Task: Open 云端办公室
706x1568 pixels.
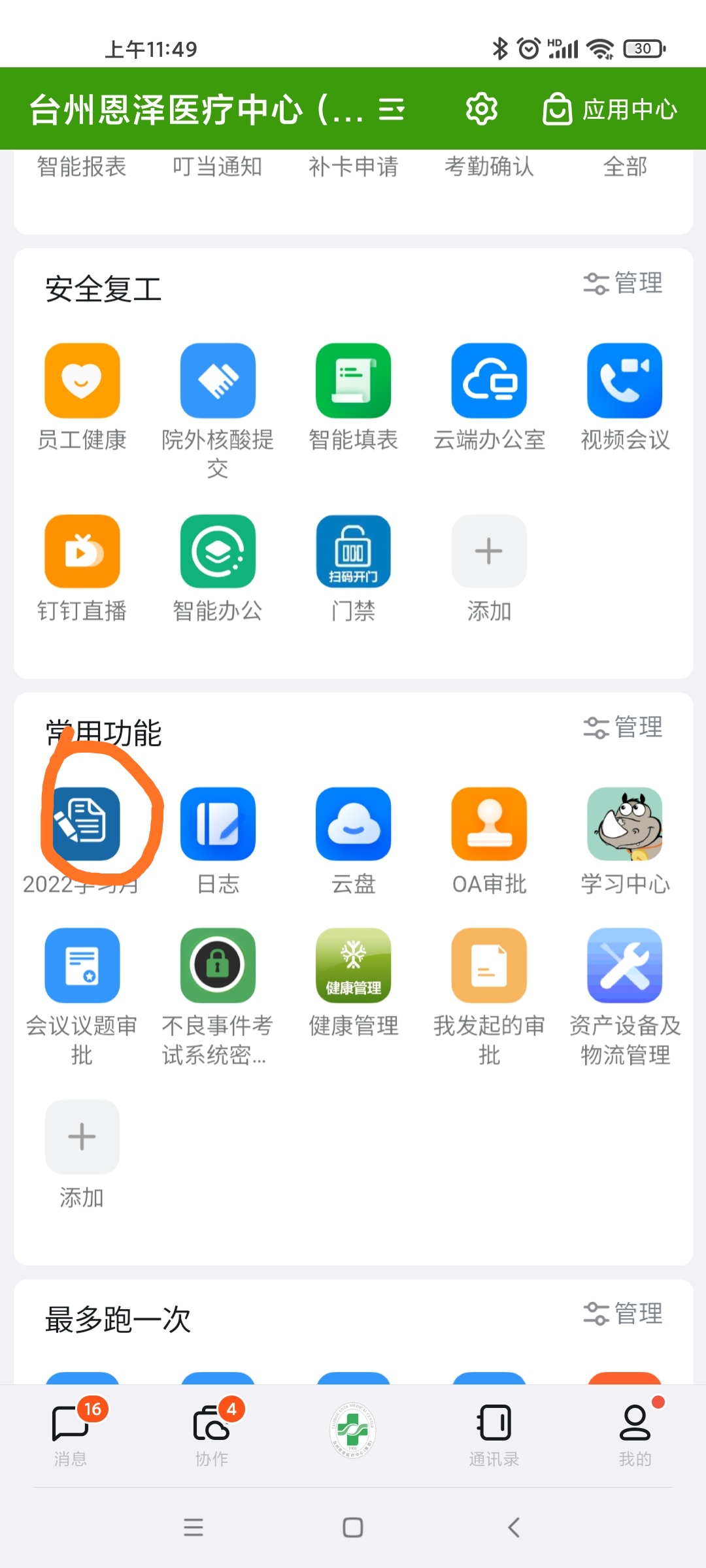Action: pyautogui.click(x=489, y=381)
